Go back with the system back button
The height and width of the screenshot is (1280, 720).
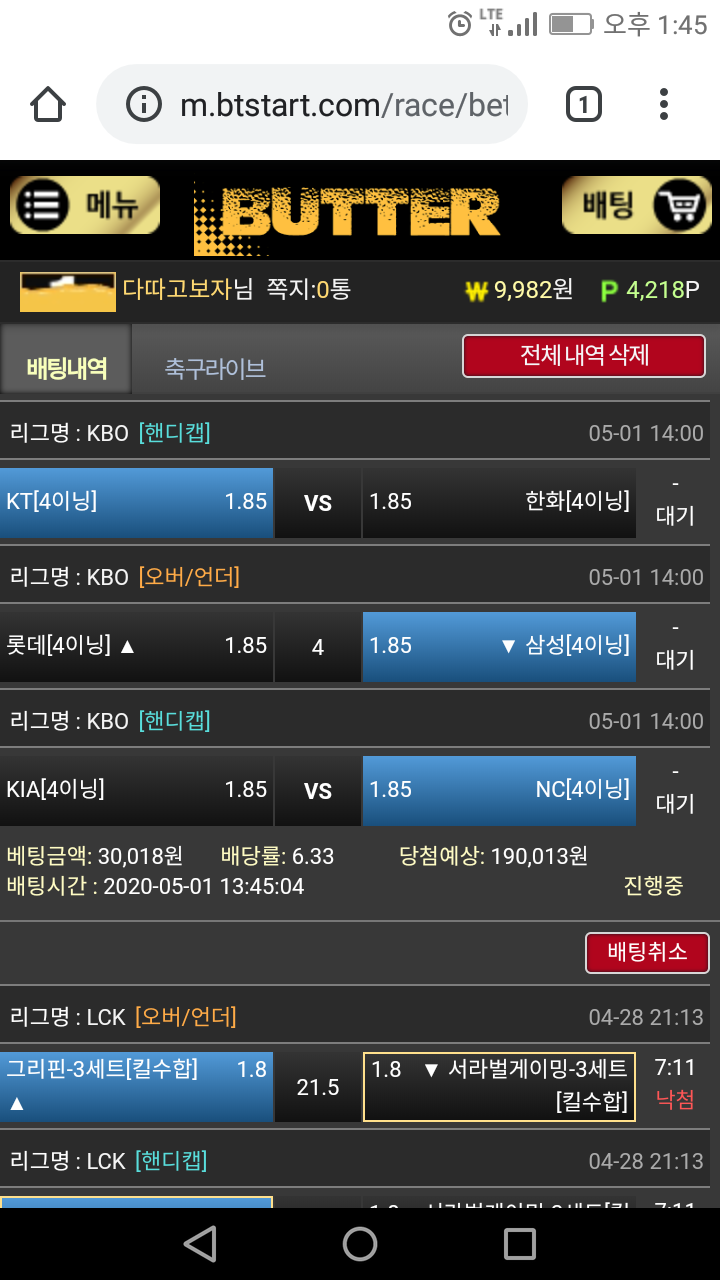point(200,1244)
